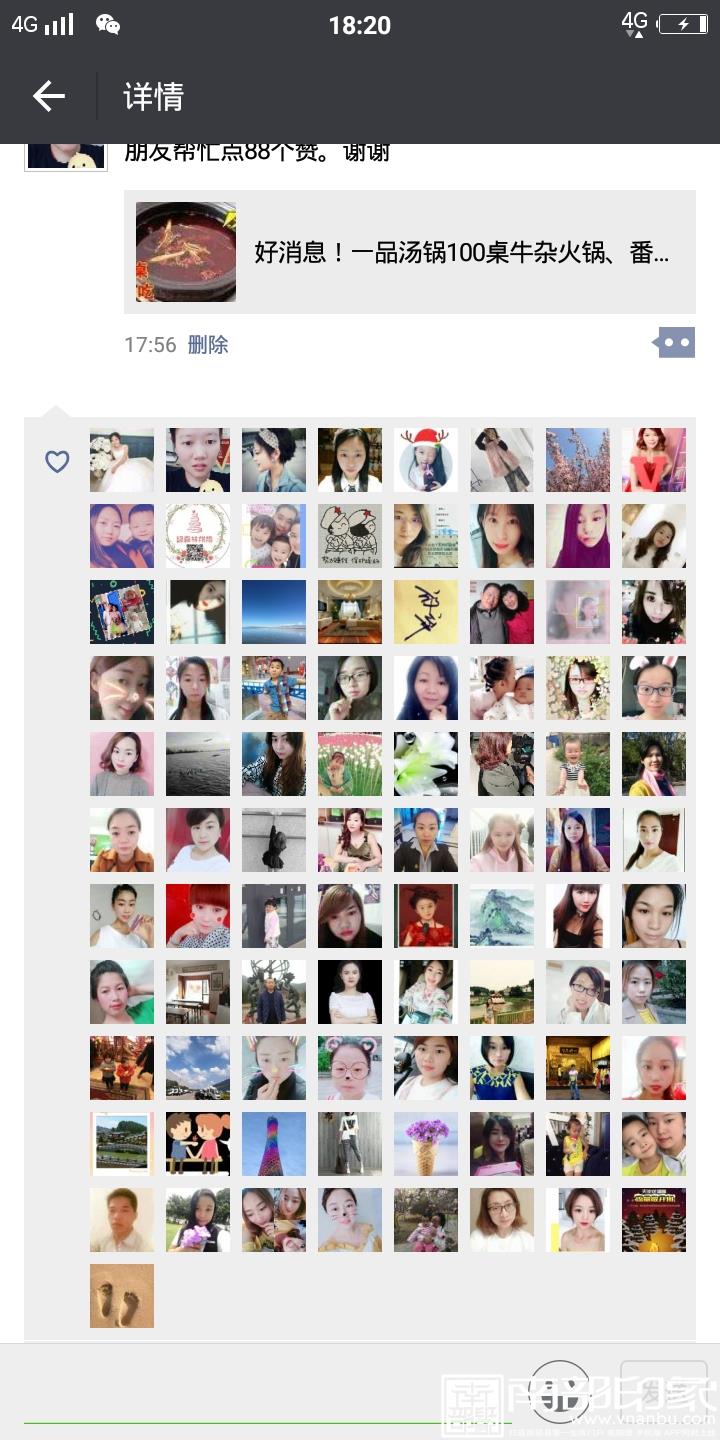Image resolution: width=720 pixels, height=1440 pixels.
Task: Open the shared hot pot promotion link
Action: 410,252
